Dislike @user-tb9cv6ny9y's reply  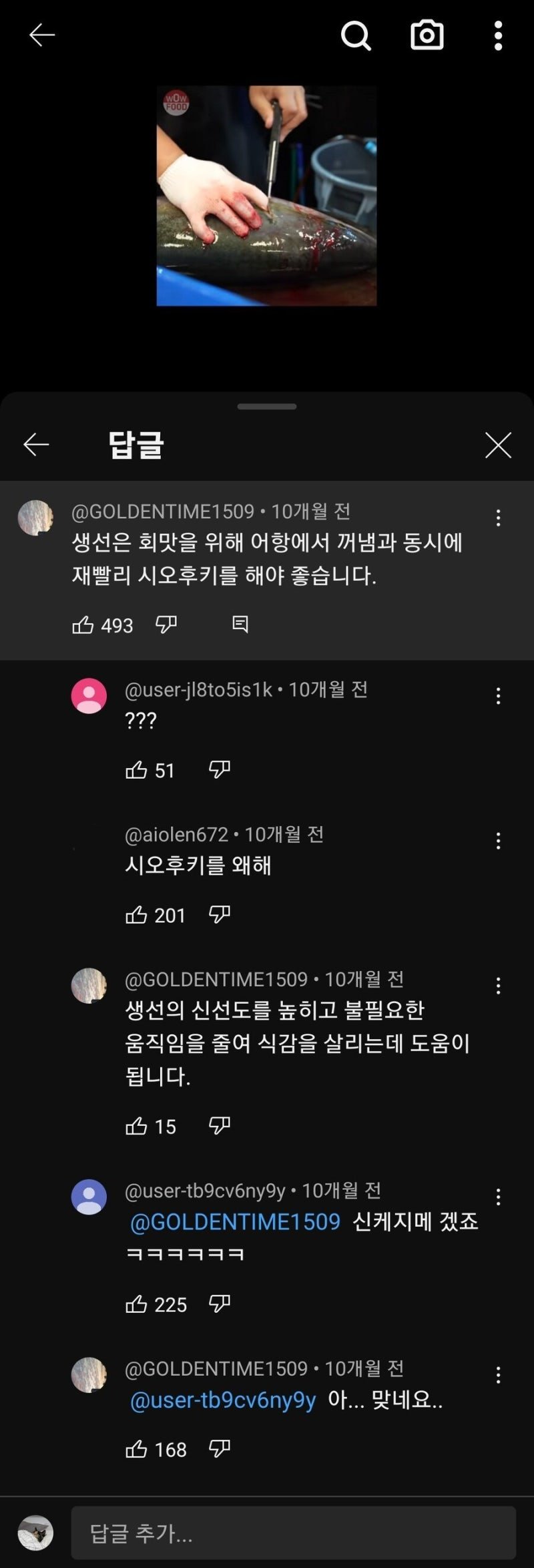pyautogui.click(x=220, y=1304)
